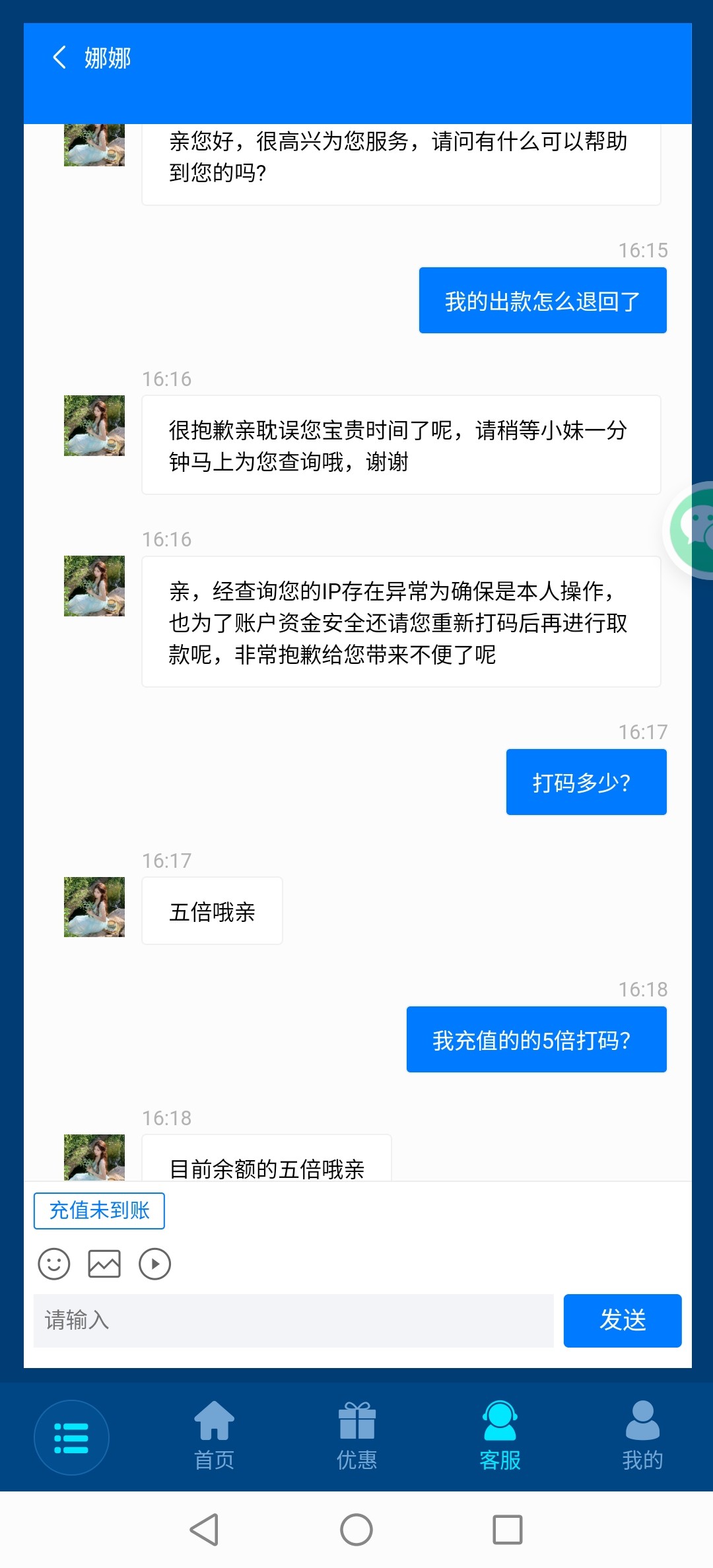Tap the agent avatar beside 五倍哦亲 message
713x1568 pixels.
tap(94, 907)
